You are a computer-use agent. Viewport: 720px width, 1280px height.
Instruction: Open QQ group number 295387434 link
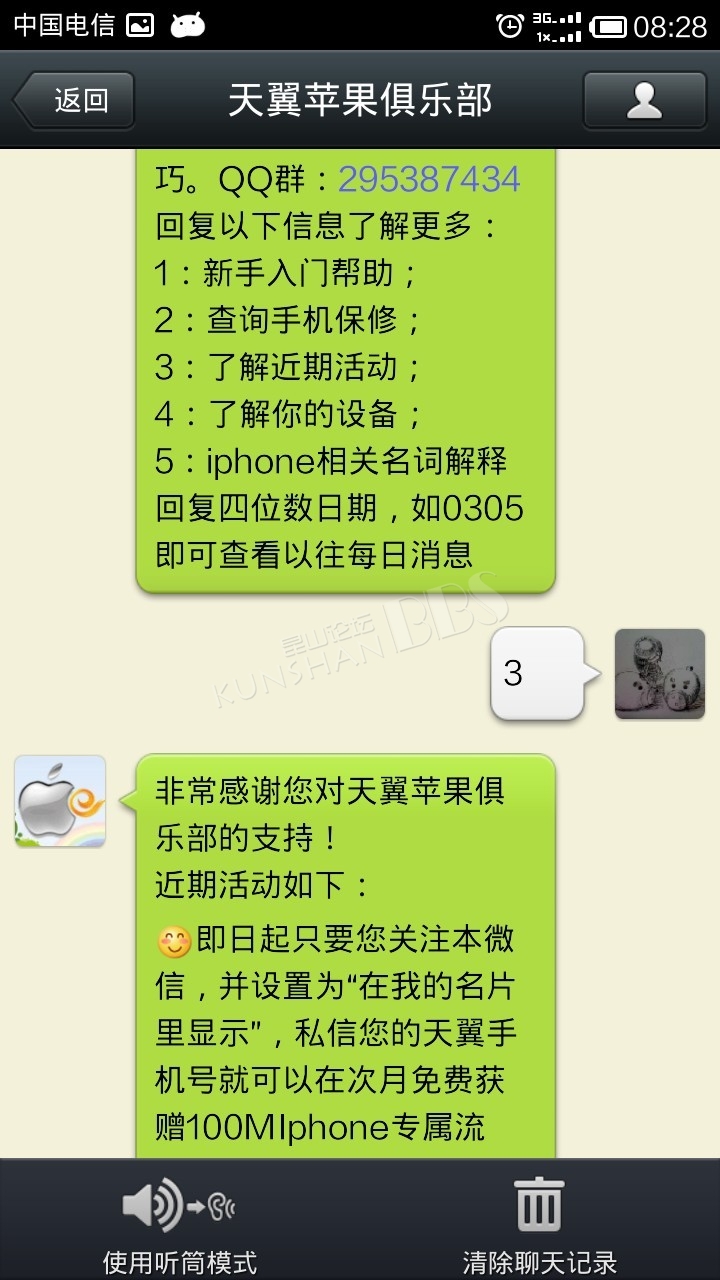coord(429,179)
